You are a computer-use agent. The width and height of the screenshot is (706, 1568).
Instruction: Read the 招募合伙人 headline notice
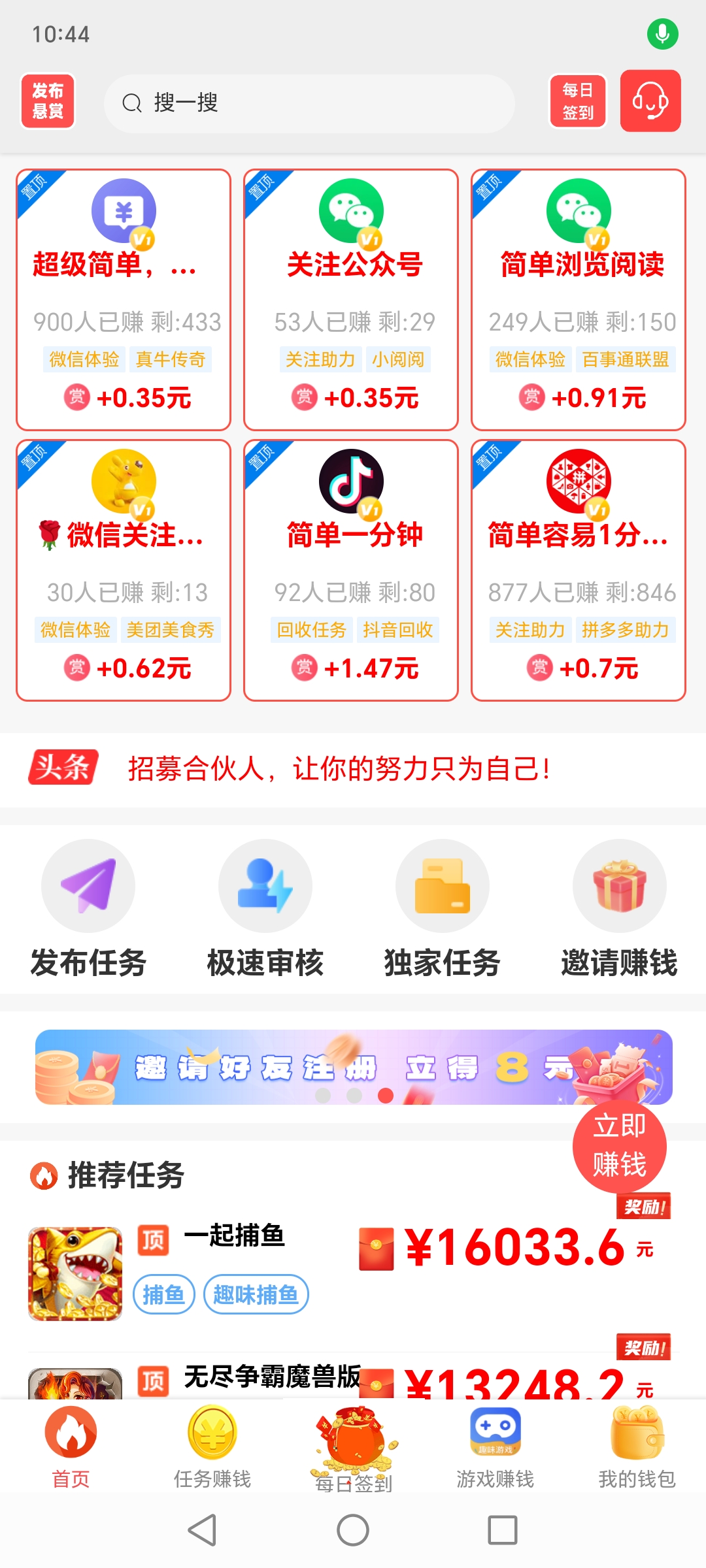[x=339, y=769]
